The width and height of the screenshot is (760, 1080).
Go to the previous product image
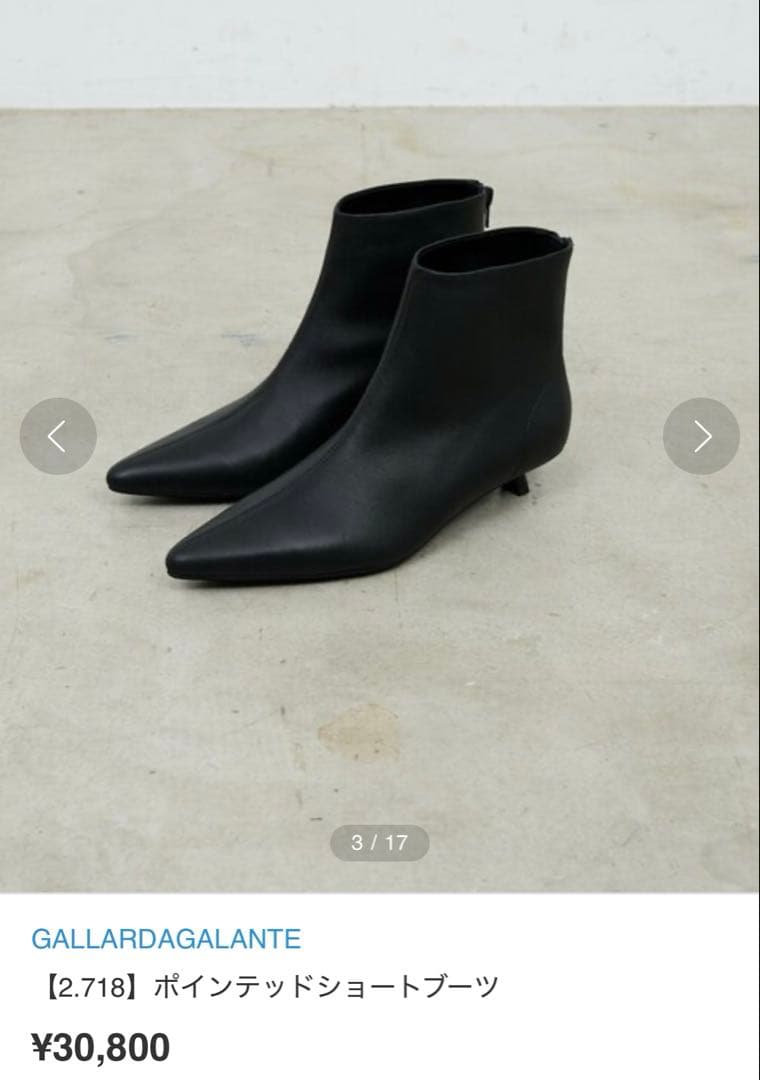coord(58,436)
